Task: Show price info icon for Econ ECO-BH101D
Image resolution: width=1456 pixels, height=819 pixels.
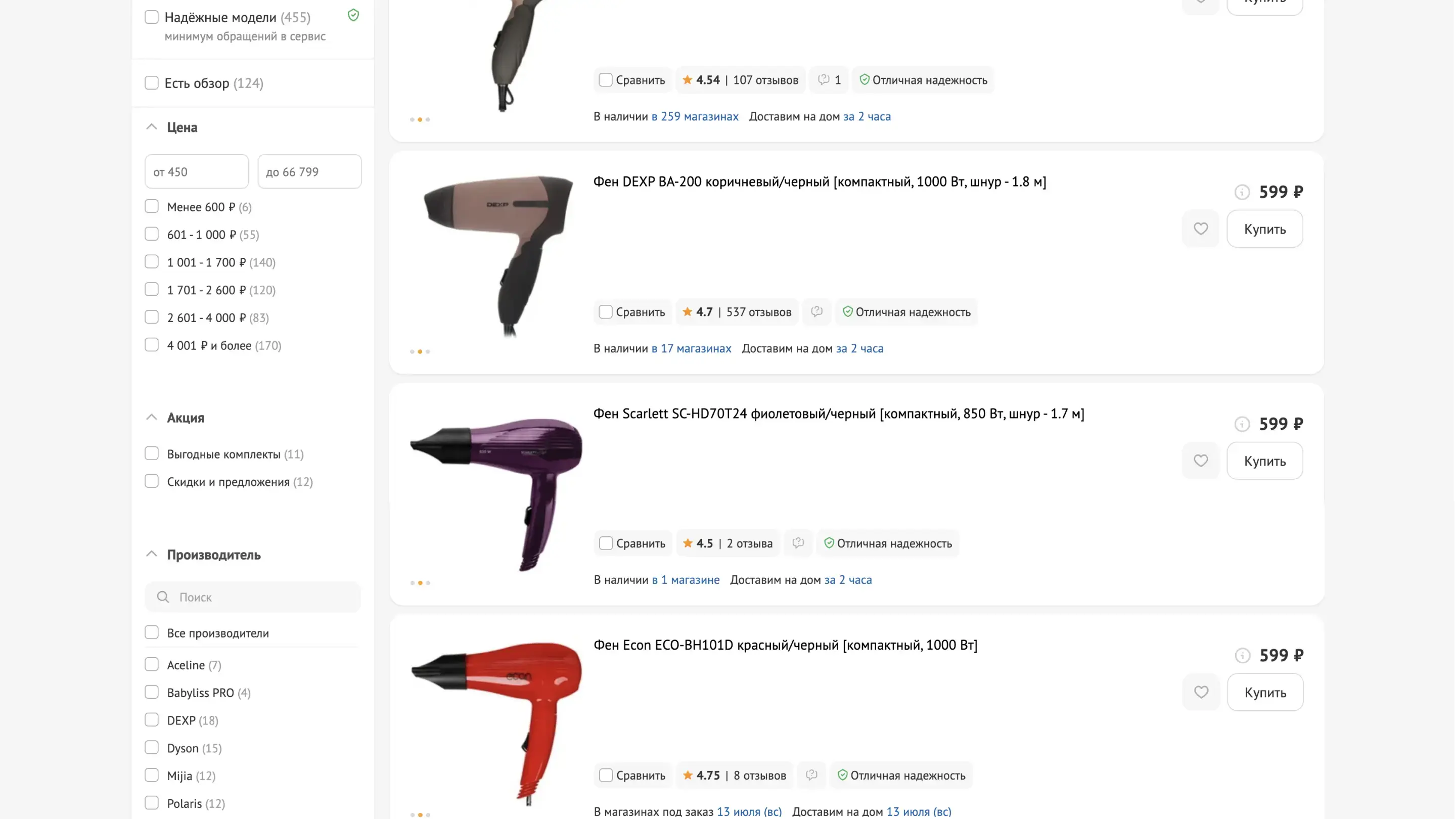Action: tap(1242, 655)
